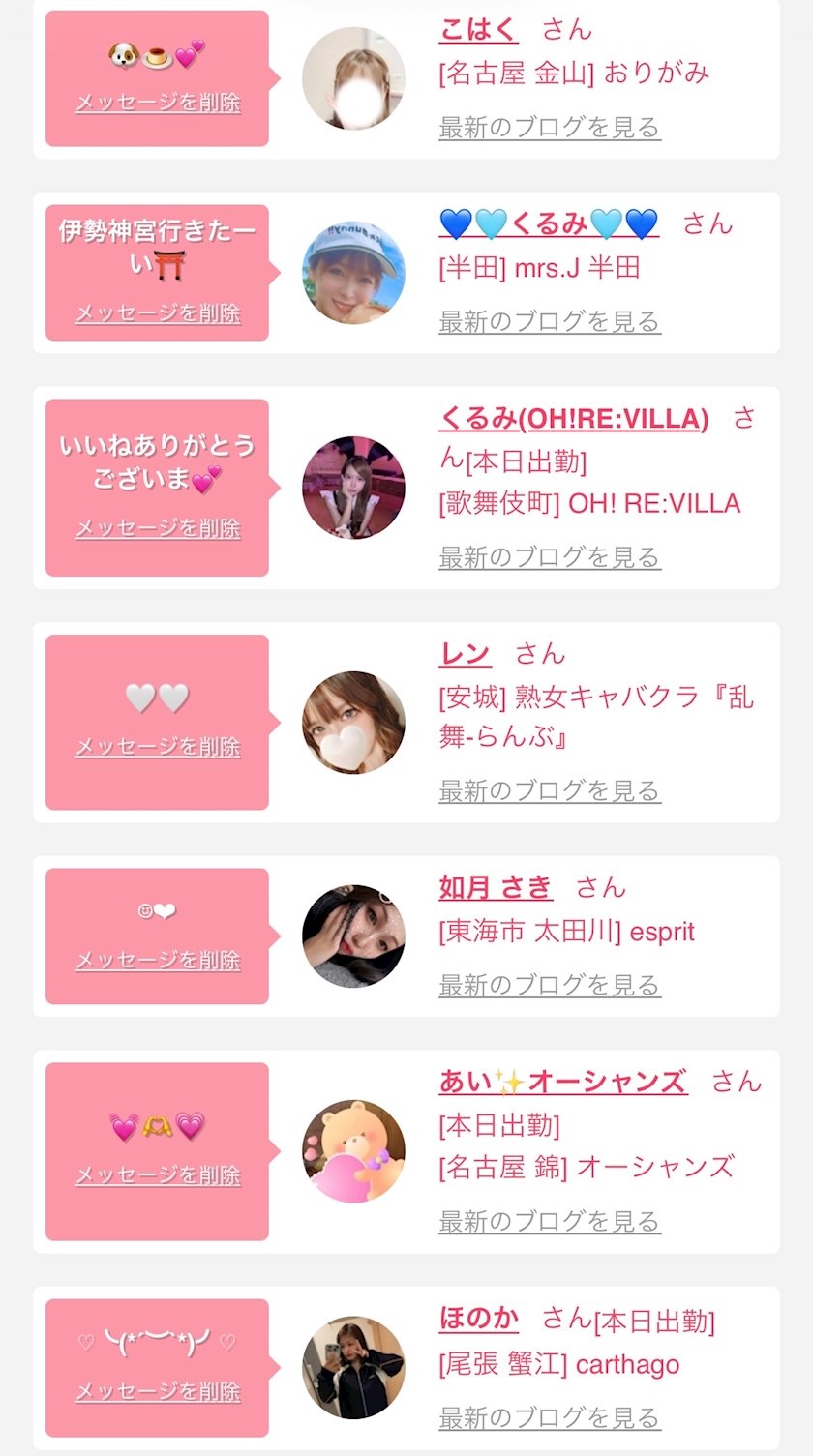View latest blog of こはく

coord(550,128)
